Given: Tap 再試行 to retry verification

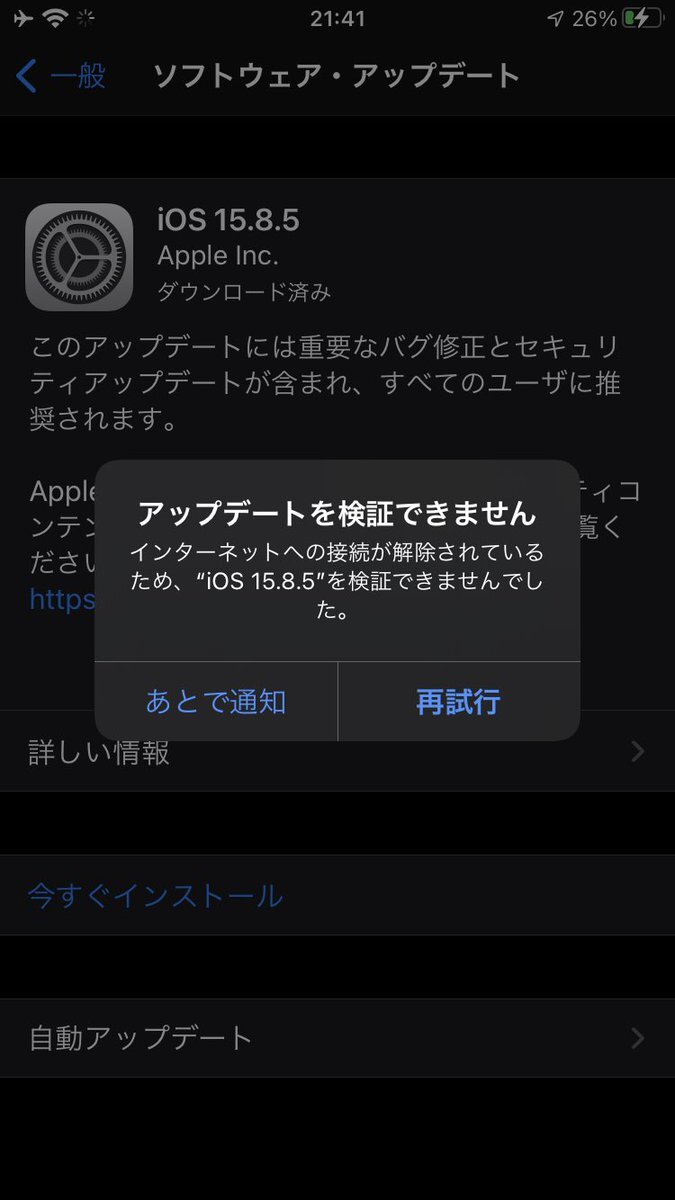Looking at the screenshot, I should 458,702.
